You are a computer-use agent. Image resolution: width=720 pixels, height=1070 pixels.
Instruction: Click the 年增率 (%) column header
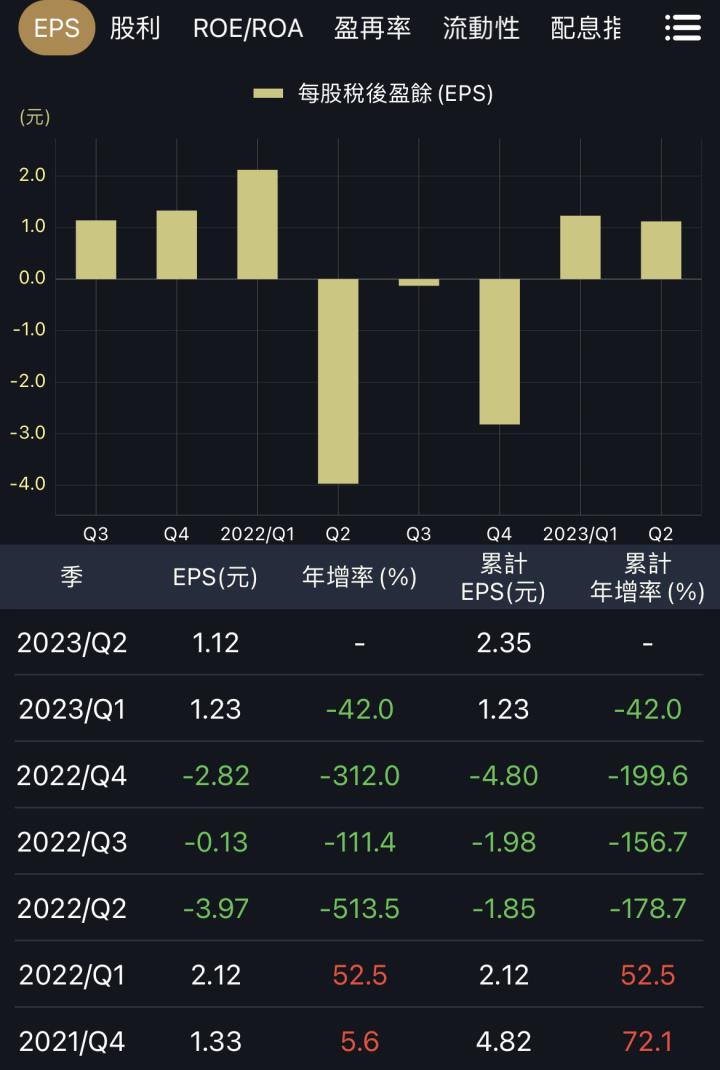357,576
